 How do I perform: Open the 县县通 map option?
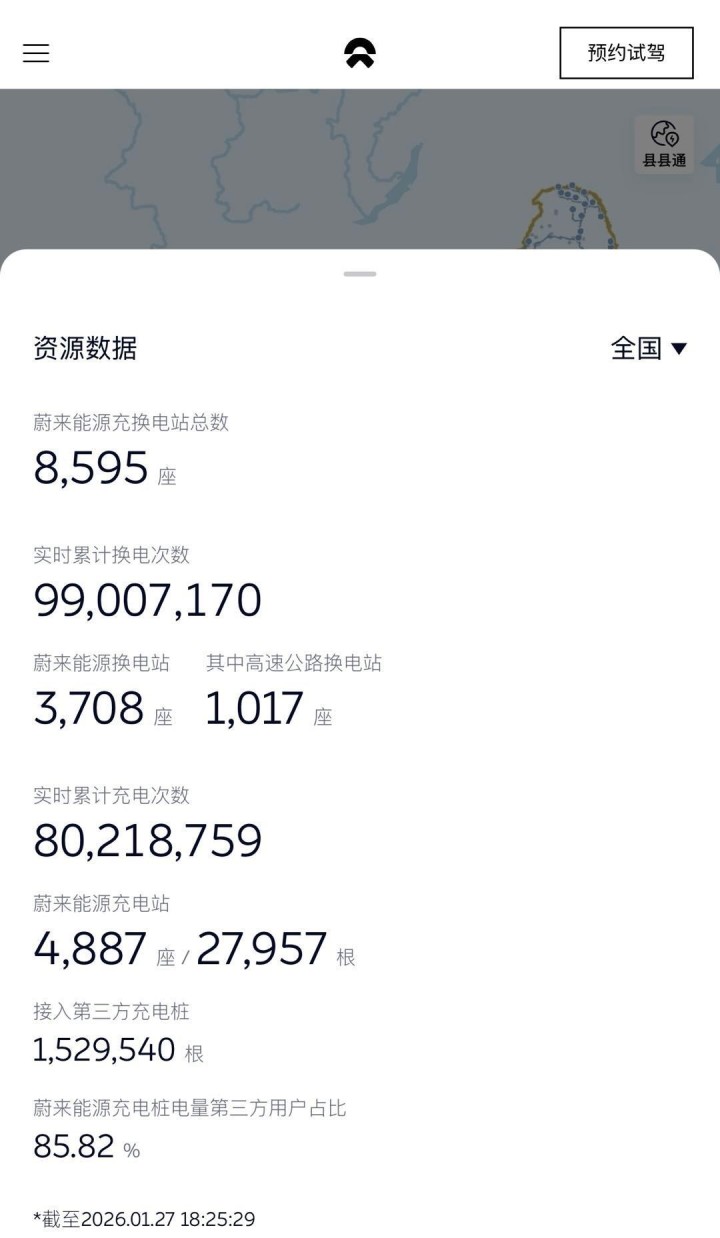tap(664, 144)
